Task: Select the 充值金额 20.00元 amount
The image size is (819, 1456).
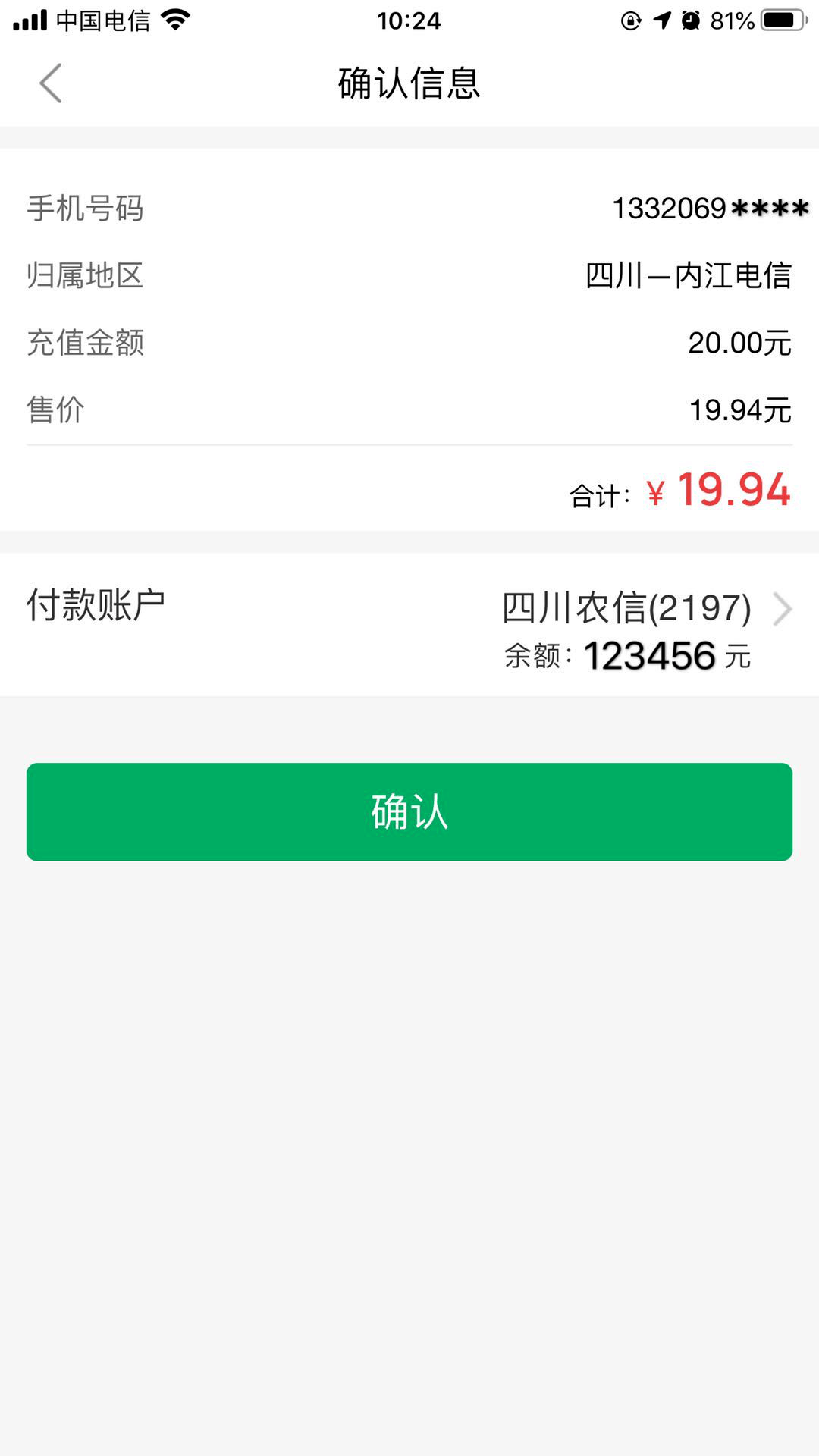Action: coord(739,344)
